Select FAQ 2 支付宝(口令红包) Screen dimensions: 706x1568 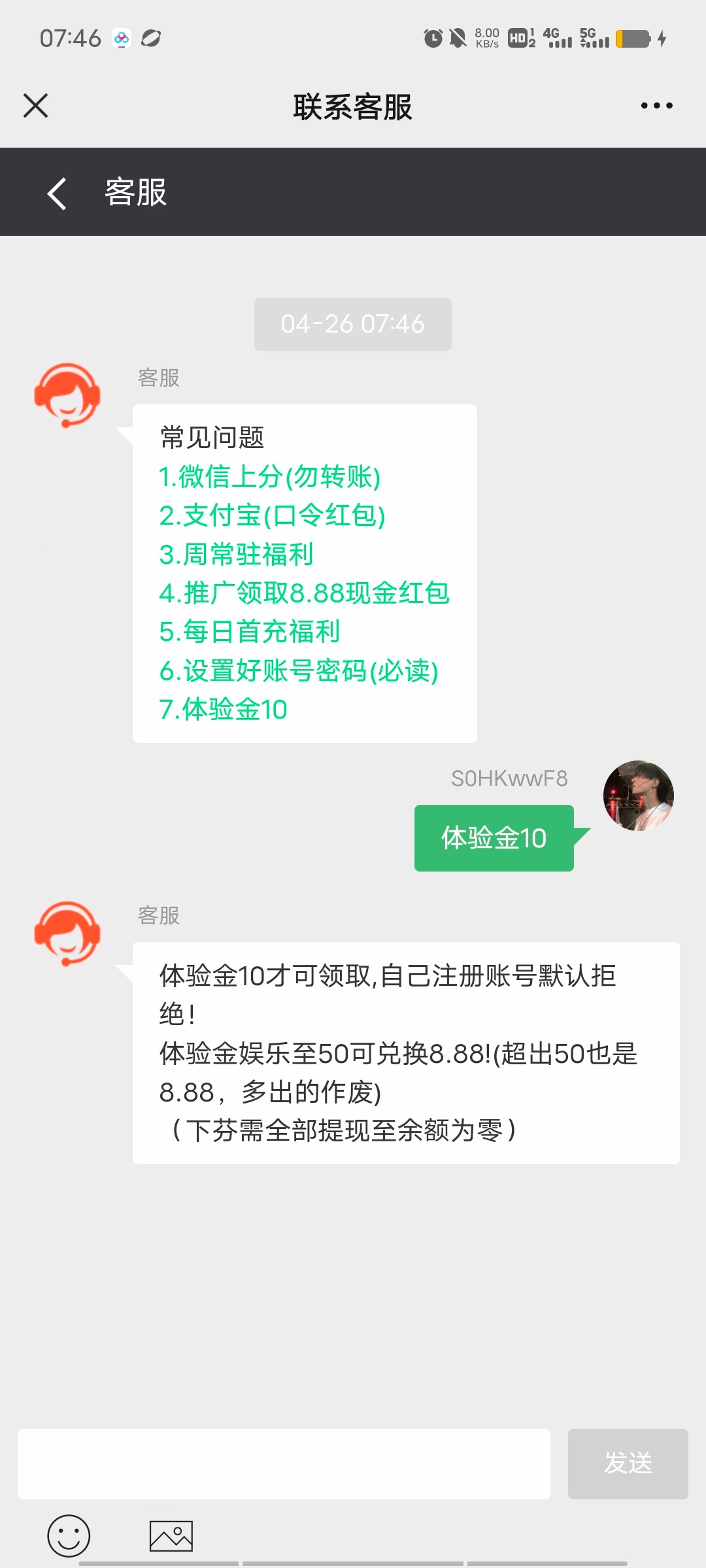coord(272,515)
